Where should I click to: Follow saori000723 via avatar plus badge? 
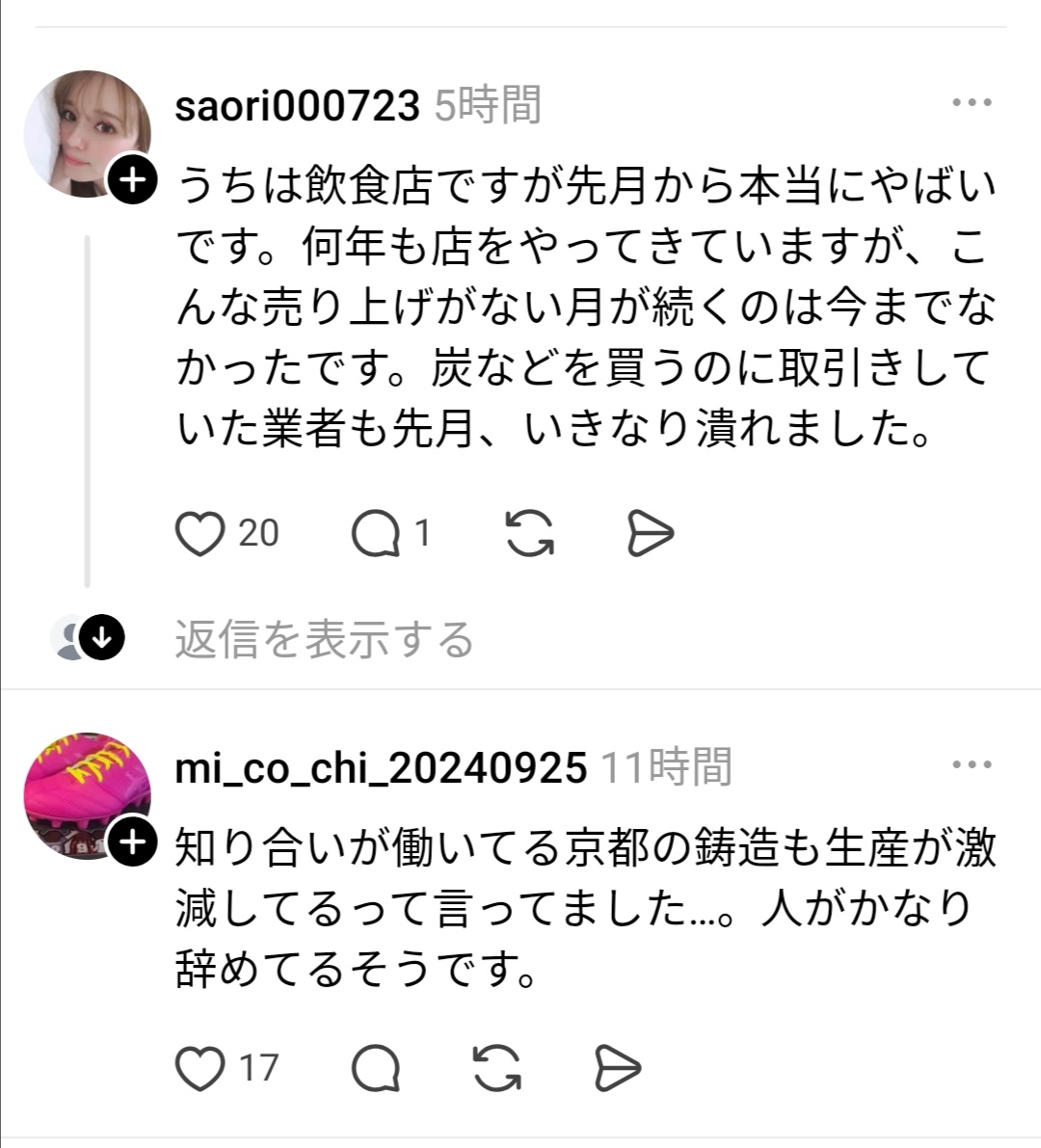coord(132,180)
